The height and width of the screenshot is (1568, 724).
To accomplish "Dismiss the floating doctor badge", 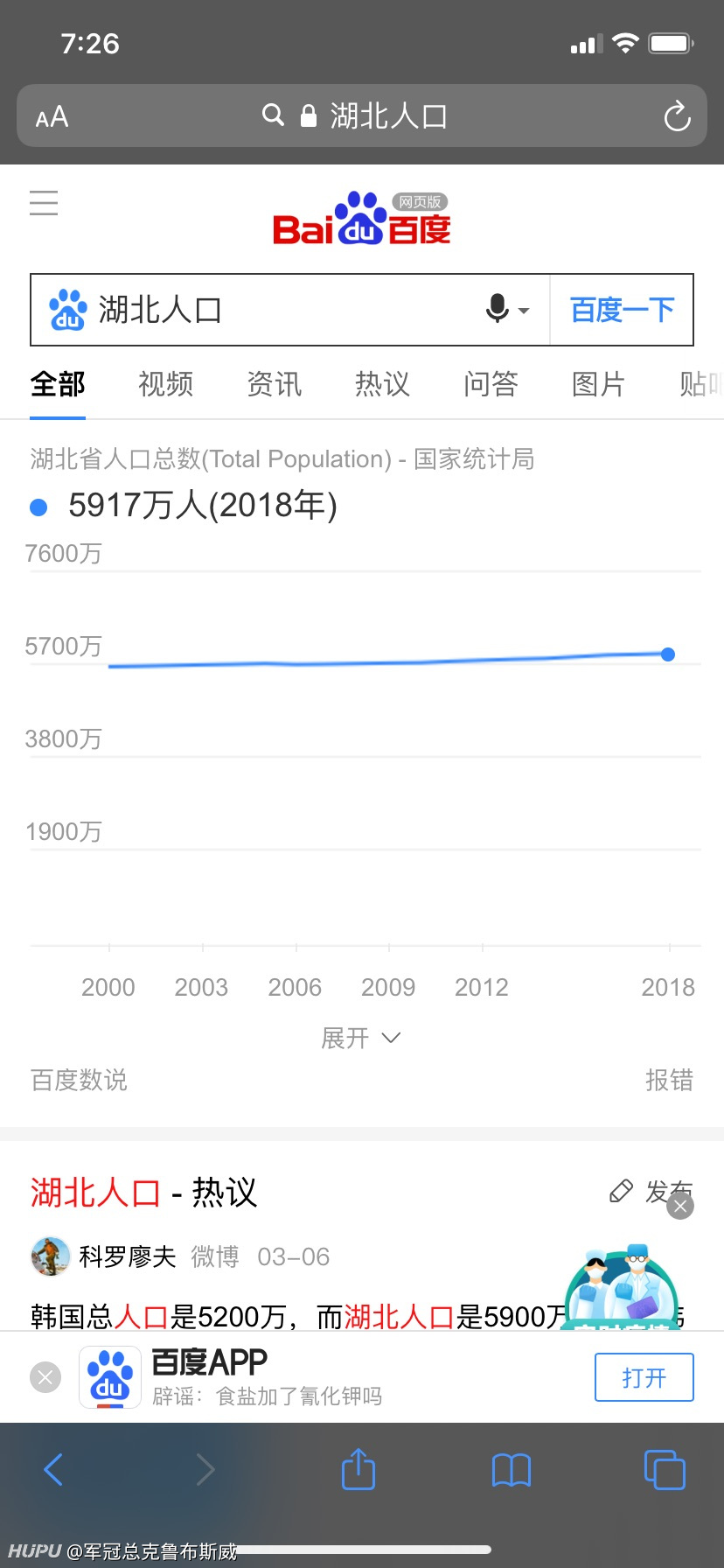I will pos(680,1206).
